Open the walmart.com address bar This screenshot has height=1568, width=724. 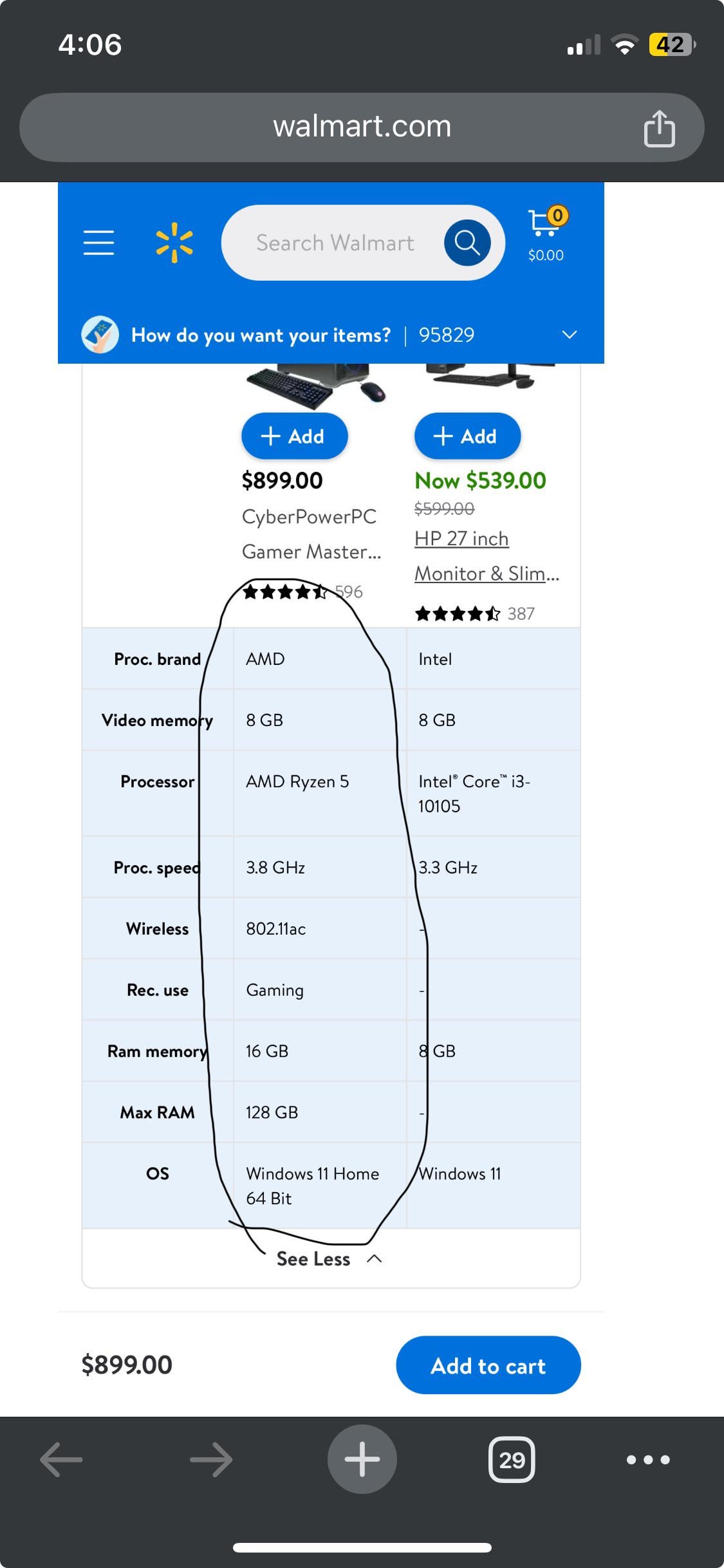(362, 127)
